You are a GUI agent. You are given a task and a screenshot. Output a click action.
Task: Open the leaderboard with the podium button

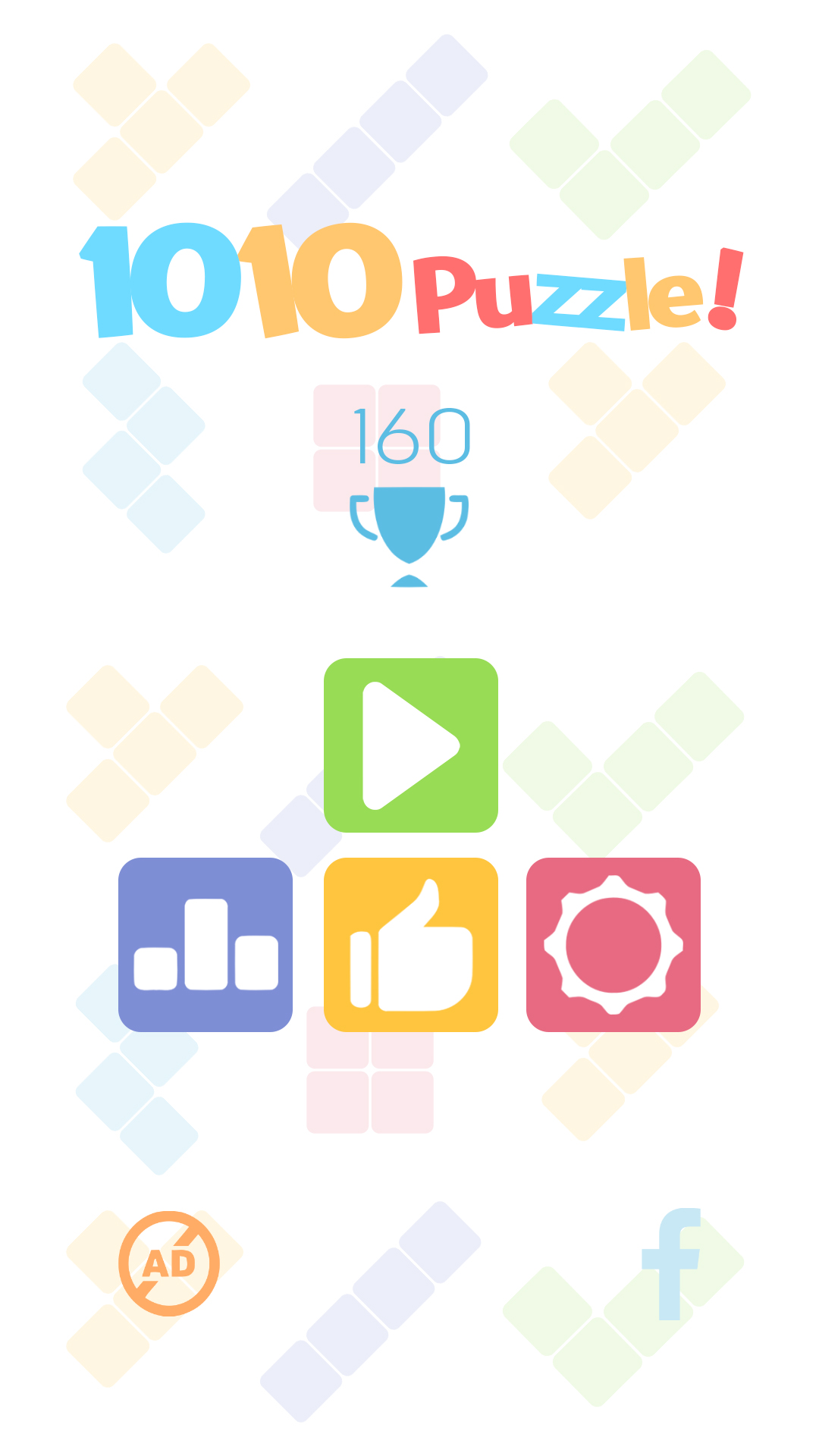[206, 944]
